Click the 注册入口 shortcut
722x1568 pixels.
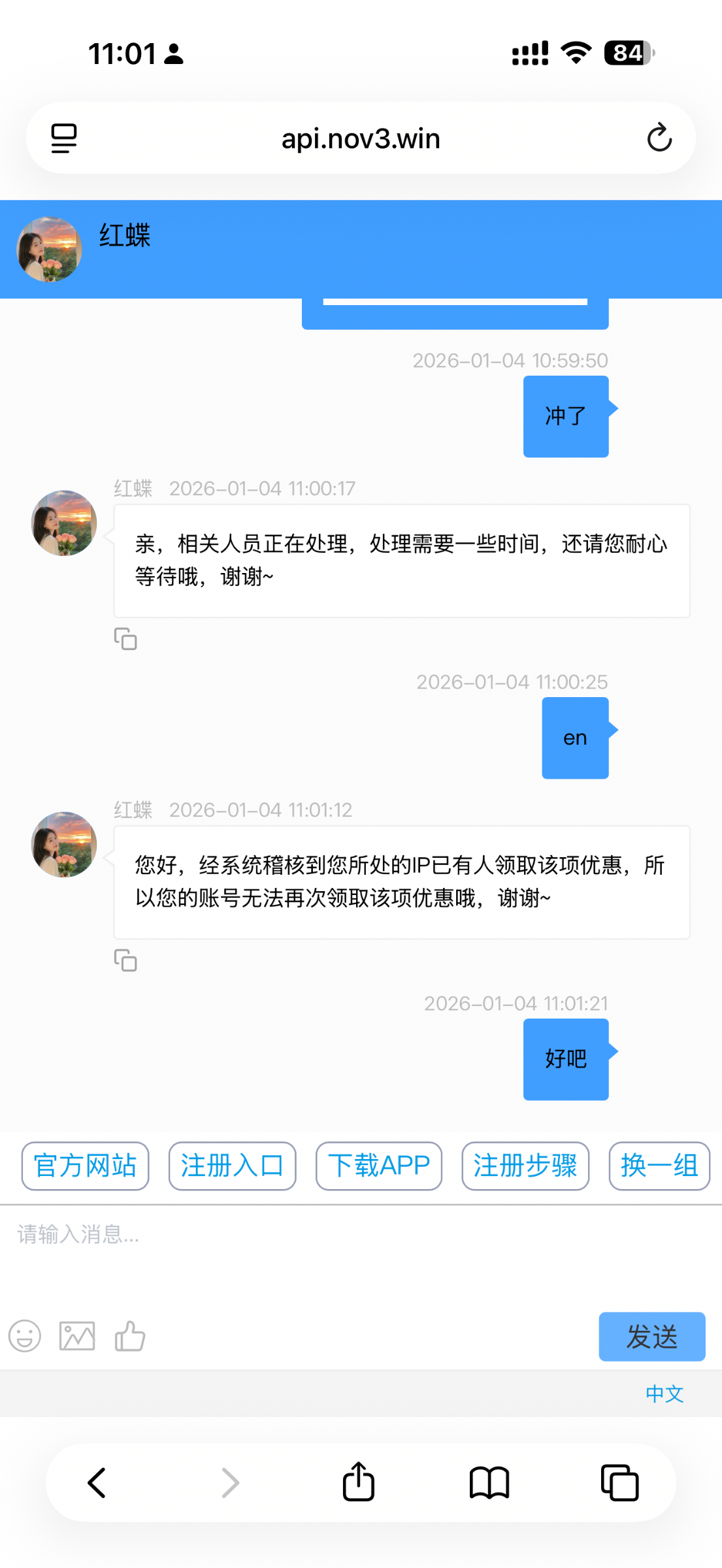[232, 1166]
